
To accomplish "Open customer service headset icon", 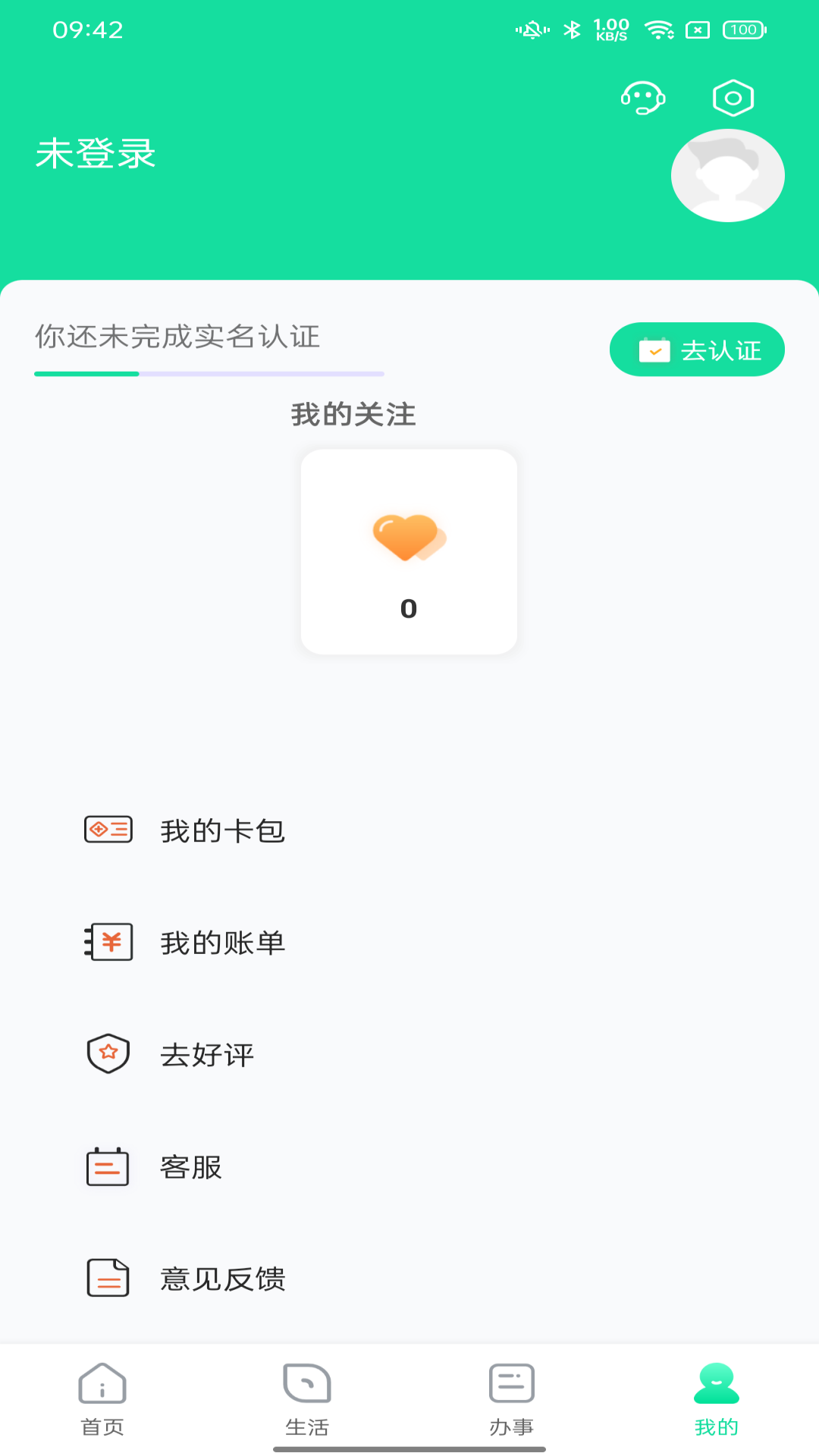I will (x=643, y=98).
